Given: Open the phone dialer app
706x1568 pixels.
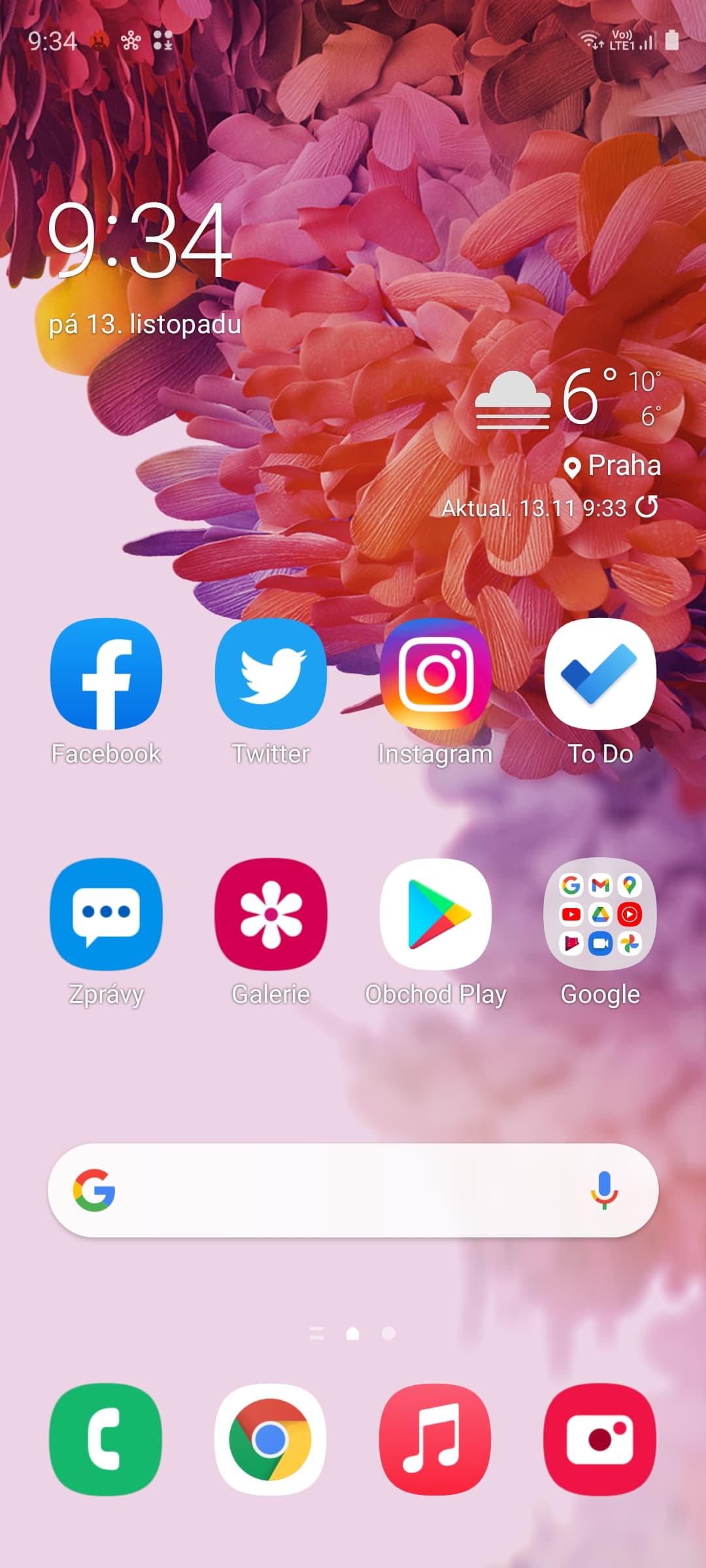Looking at the screenshot, I should tap(106, 1439).
